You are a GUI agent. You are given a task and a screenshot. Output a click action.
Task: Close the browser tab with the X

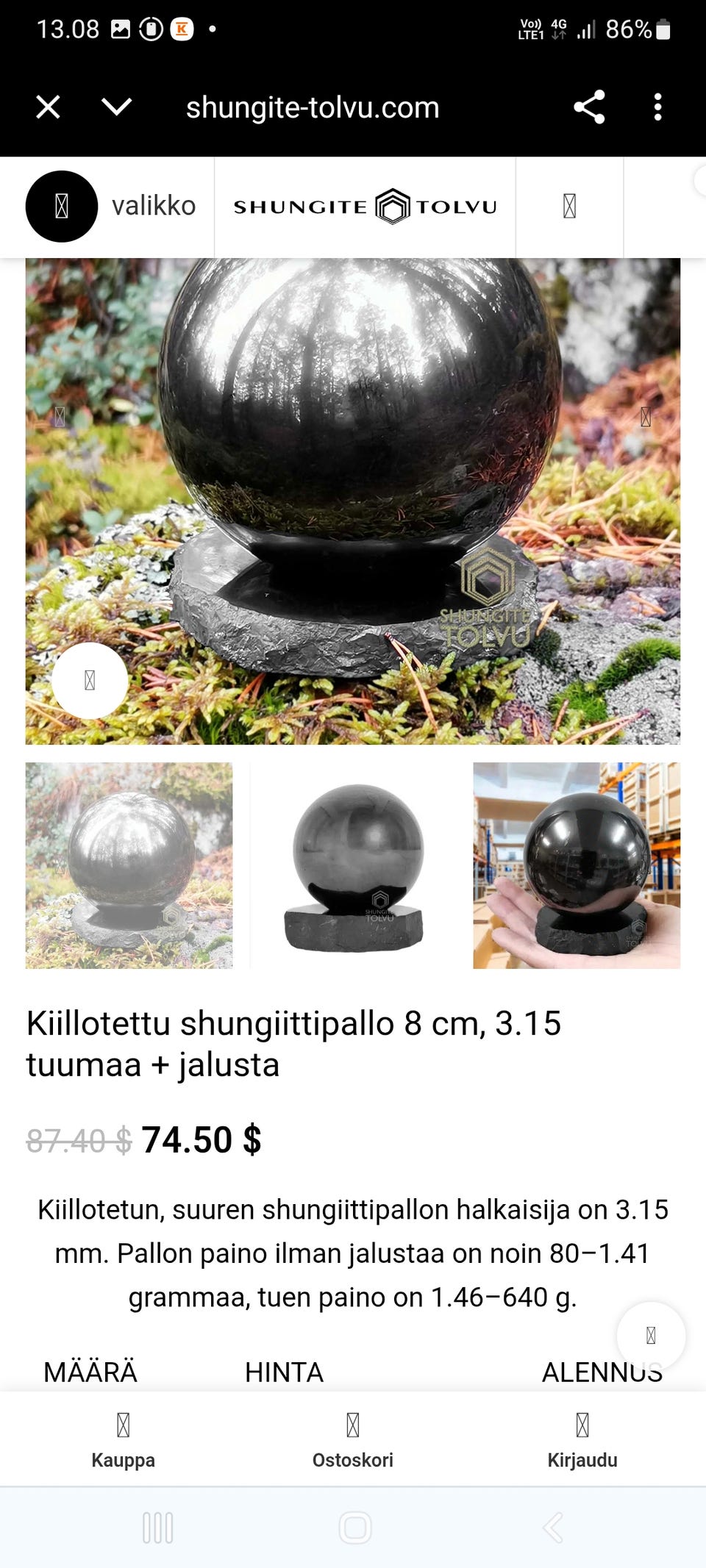tap(47, 107)
